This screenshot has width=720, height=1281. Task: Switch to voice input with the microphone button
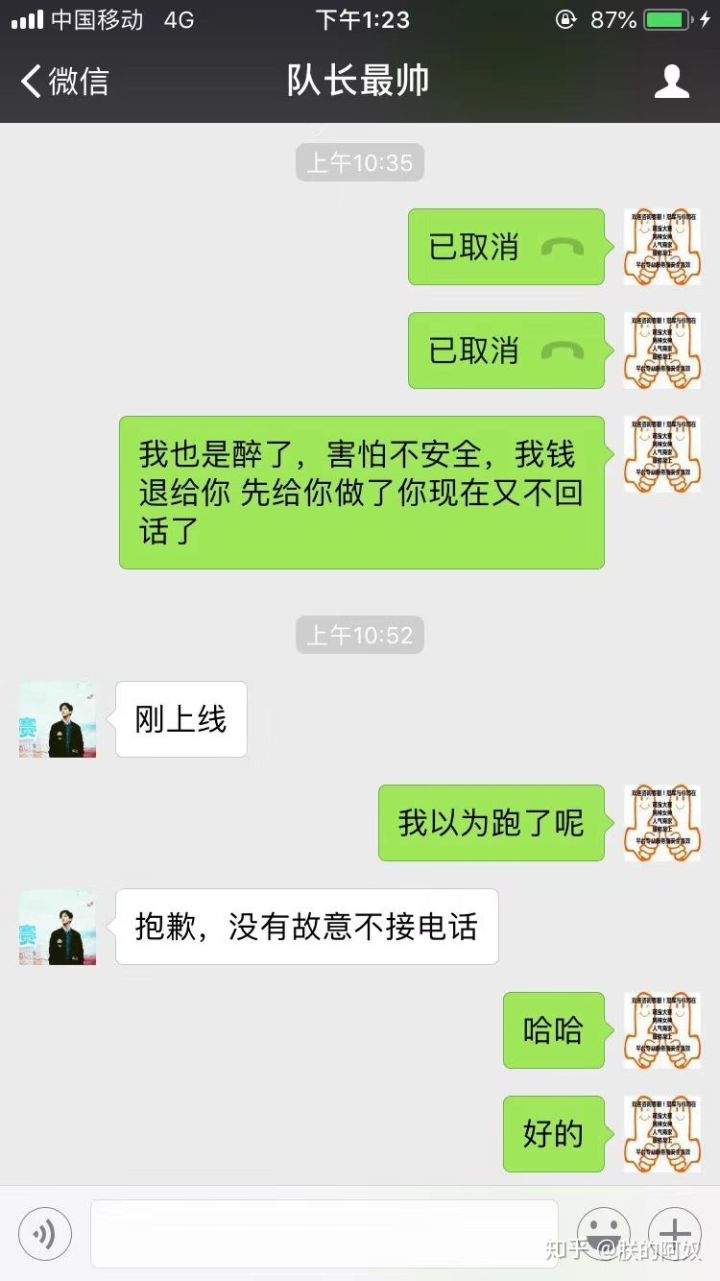pyautogui.click(x=45, y=1234)
